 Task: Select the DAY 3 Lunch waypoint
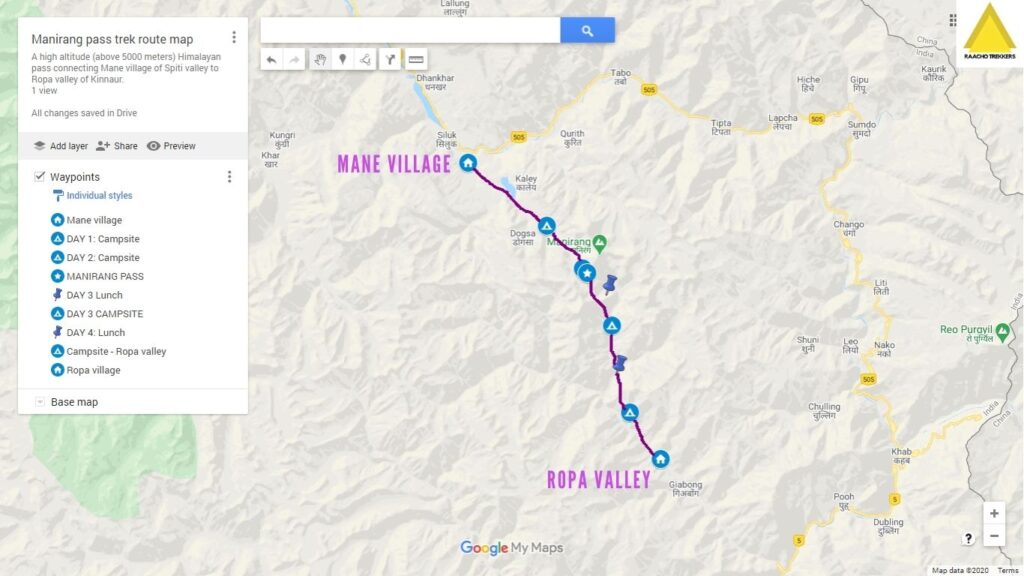pos(94,295)
